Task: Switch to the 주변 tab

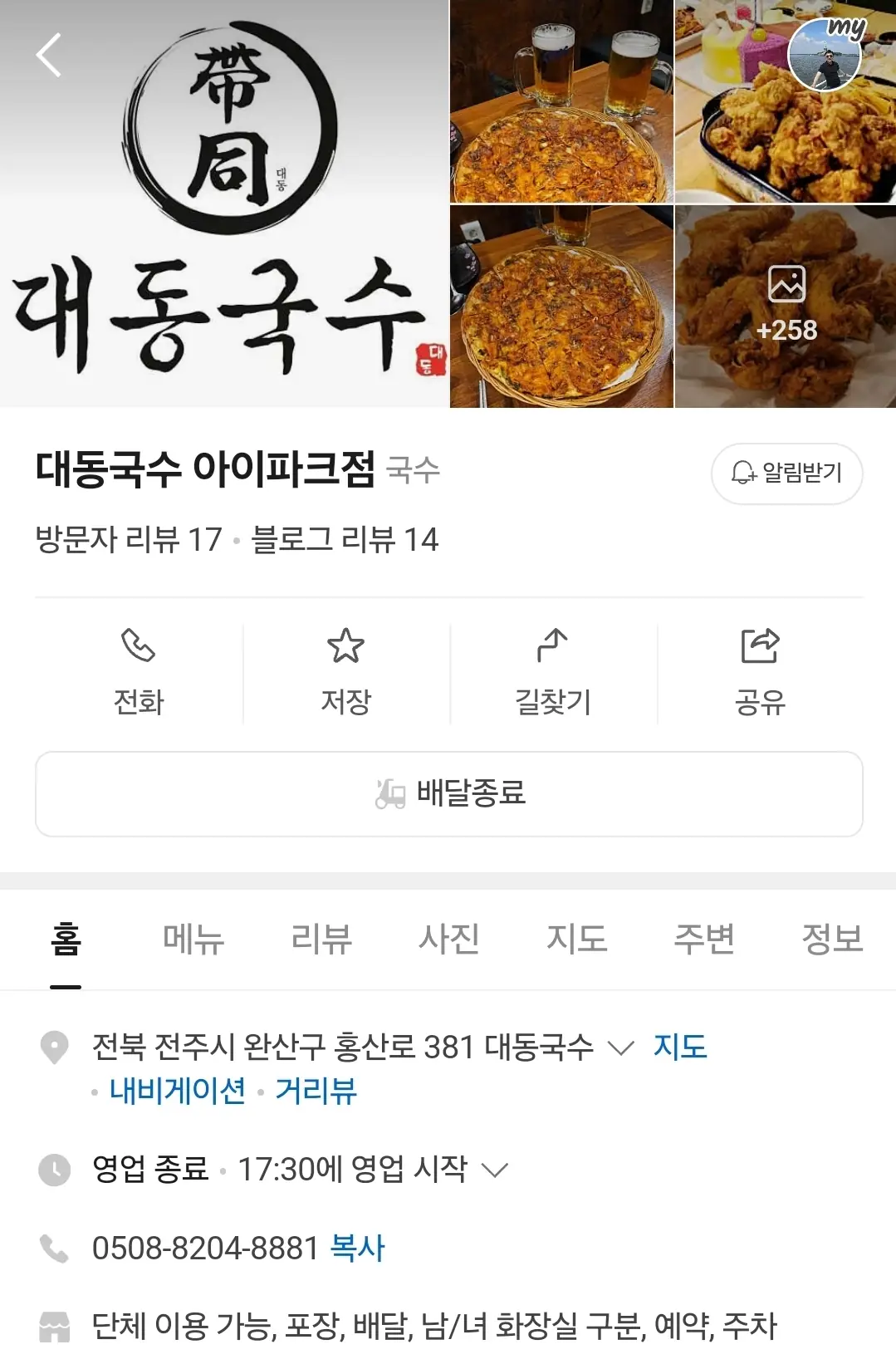Action: pos(704,940)
